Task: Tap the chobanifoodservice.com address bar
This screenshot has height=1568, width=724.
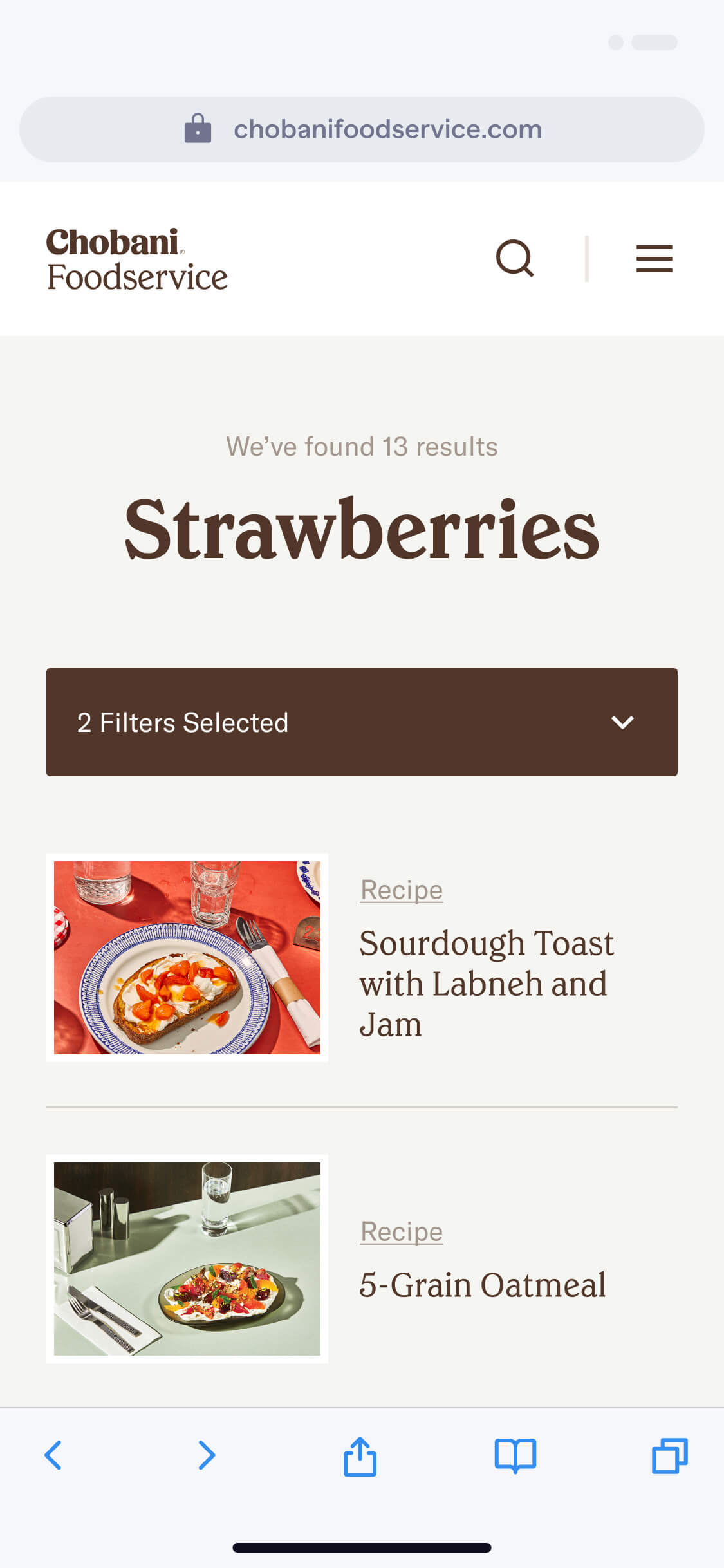Action: click(362, 129)
